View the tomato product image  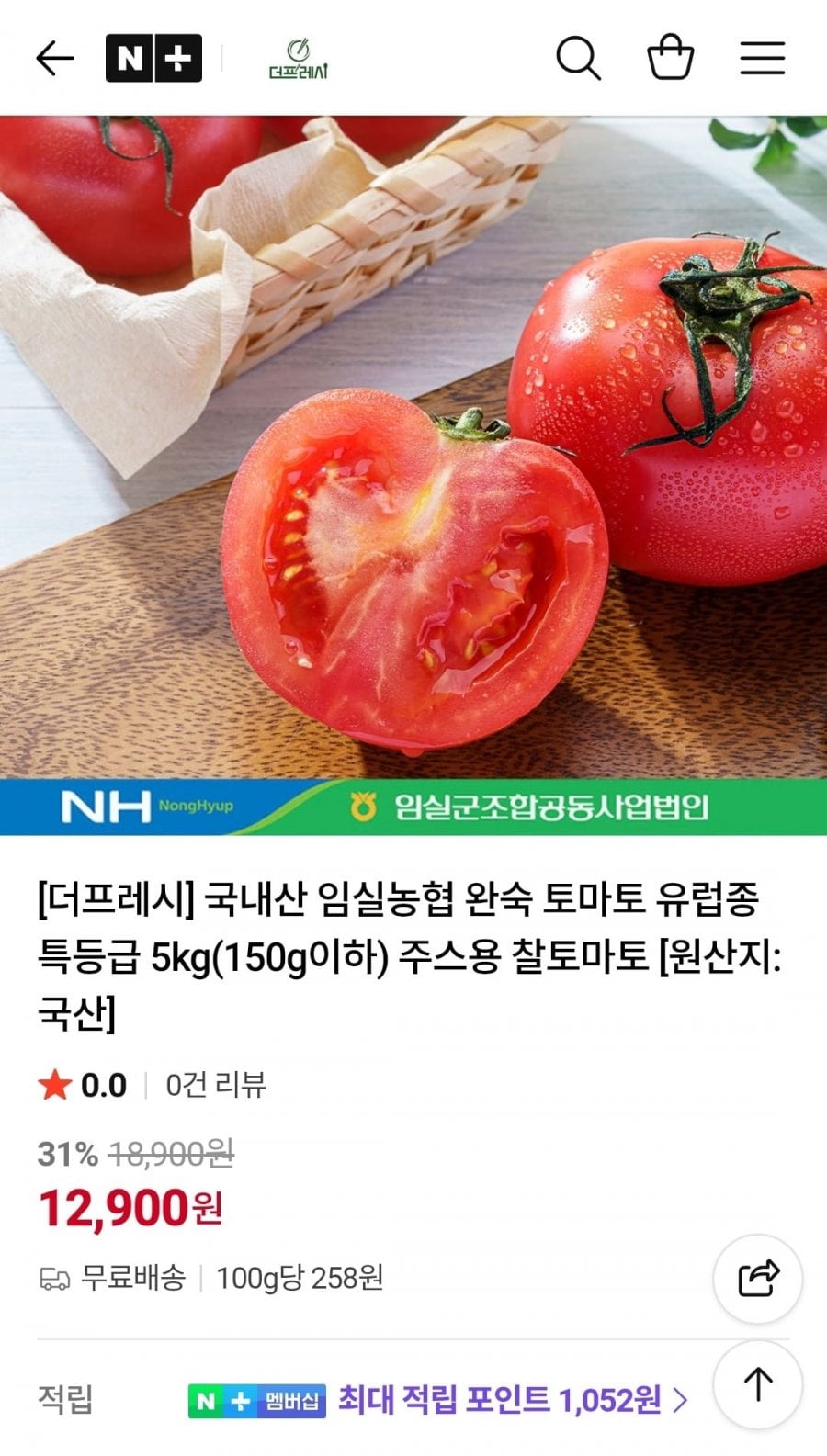[x=413, y=459]
